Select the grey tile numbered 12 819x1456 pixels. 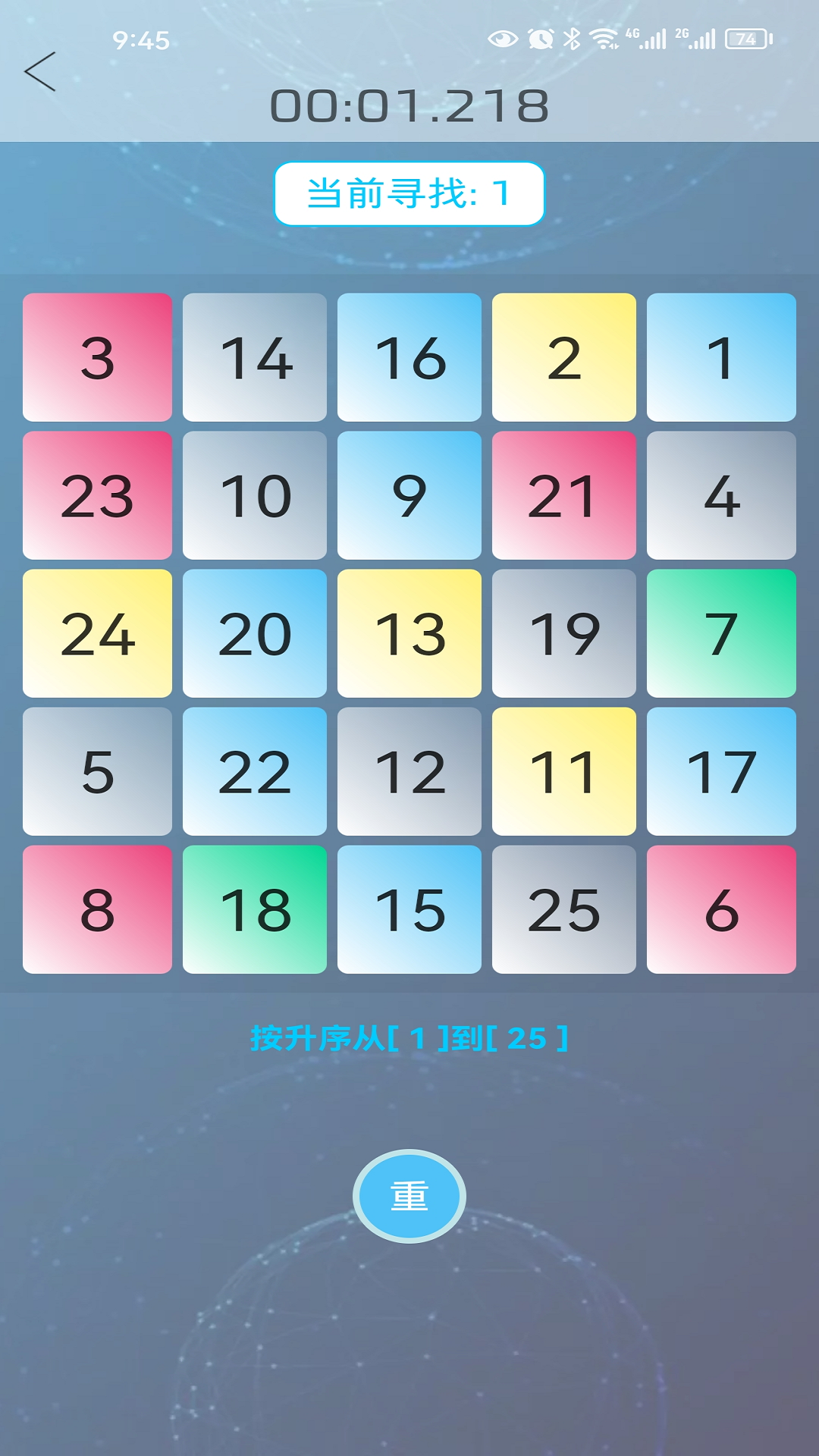point(409,771)
